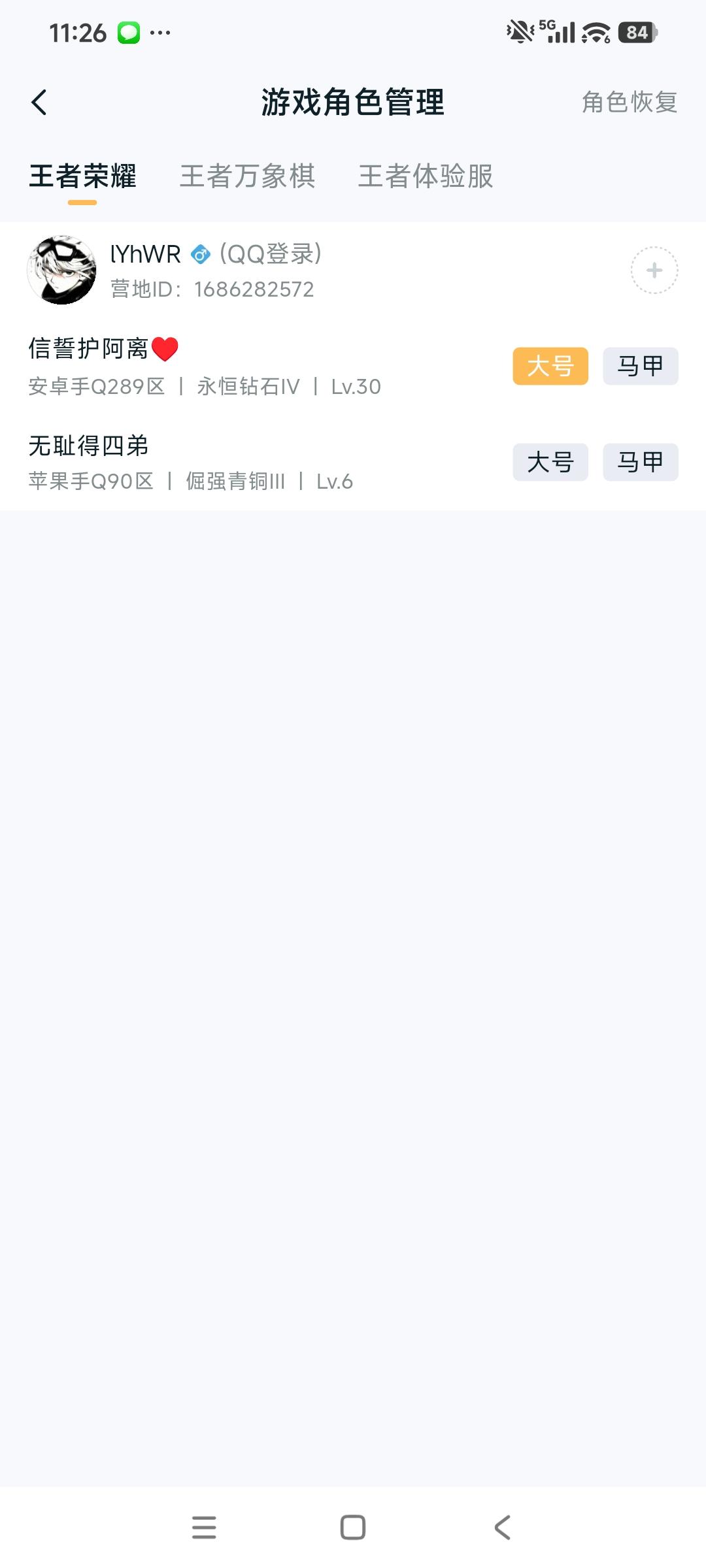This screenshot has height=1568, width=706.
Task: Tap the add account plus icon
Action: coord(654,270)
